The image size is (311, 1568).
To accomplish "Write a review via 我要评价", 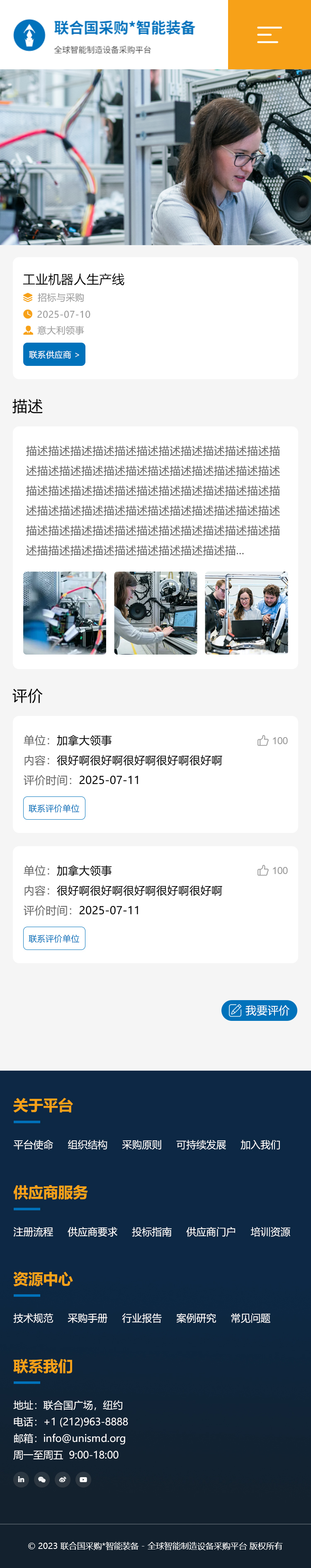I will click(259, 1010).
